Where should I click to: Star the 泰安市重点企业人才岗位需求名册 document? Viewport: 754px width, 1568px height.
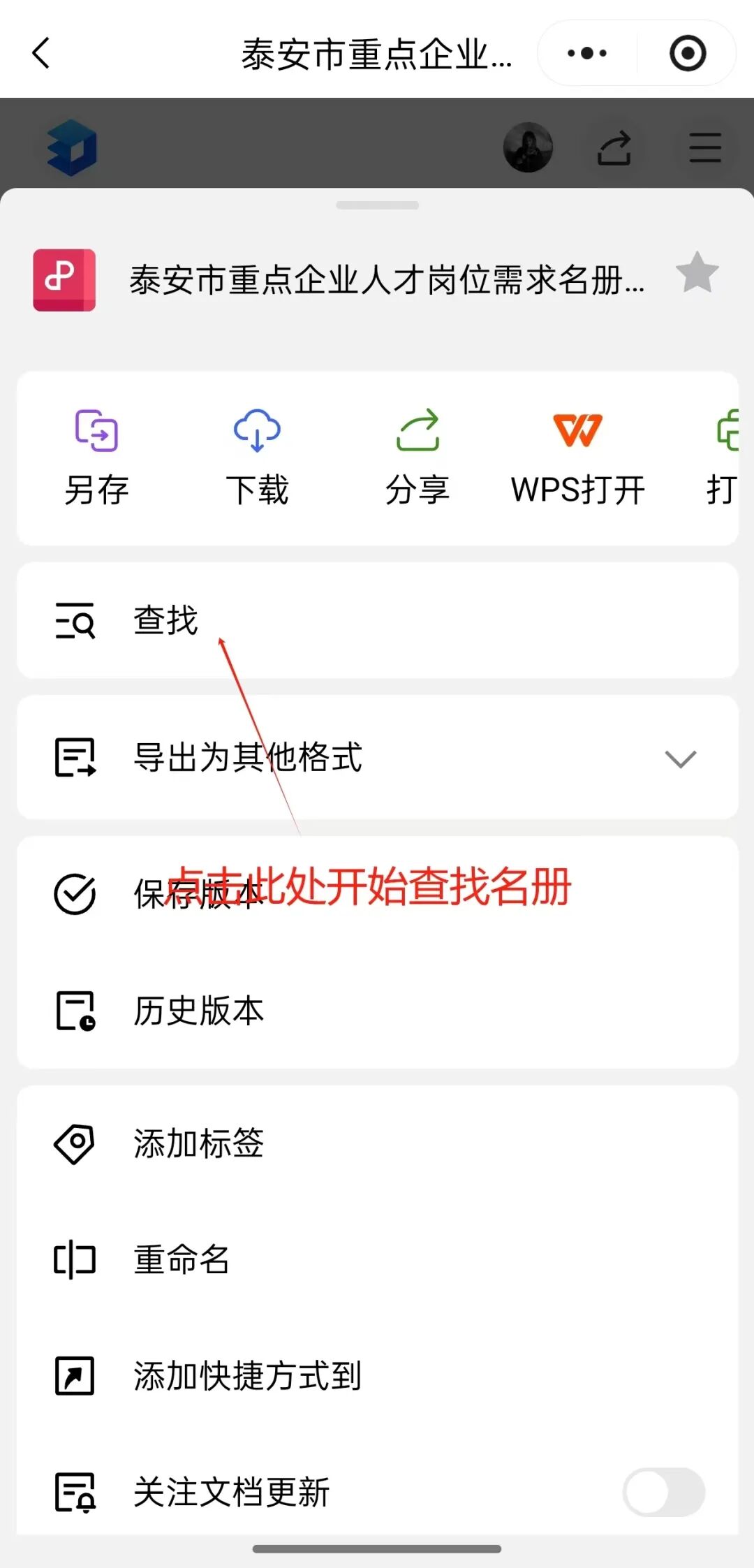pos(697,272)
